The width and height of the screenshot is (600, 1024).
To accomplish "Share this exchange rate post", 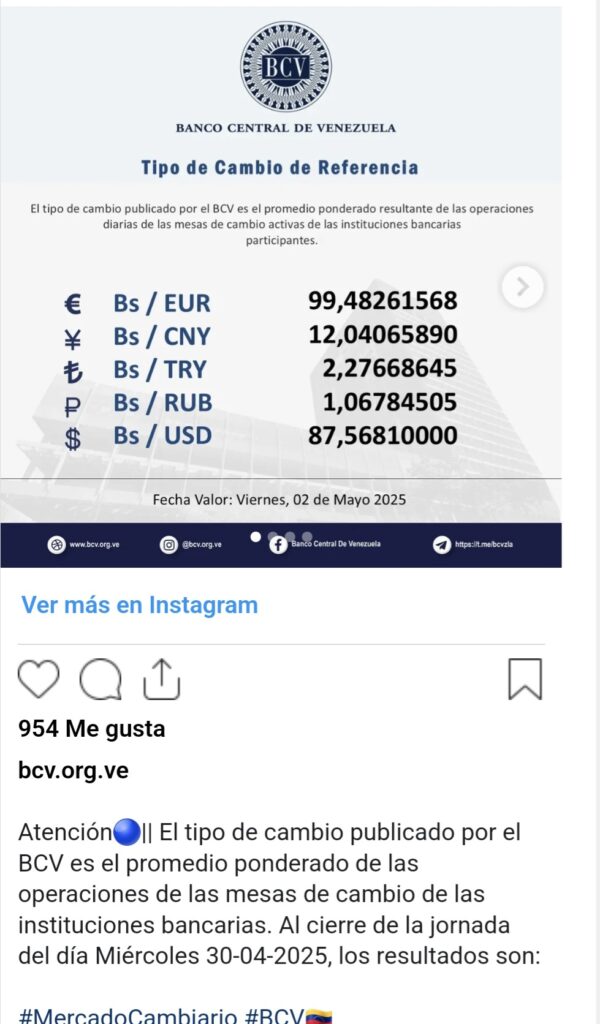I will pos(161,679).
